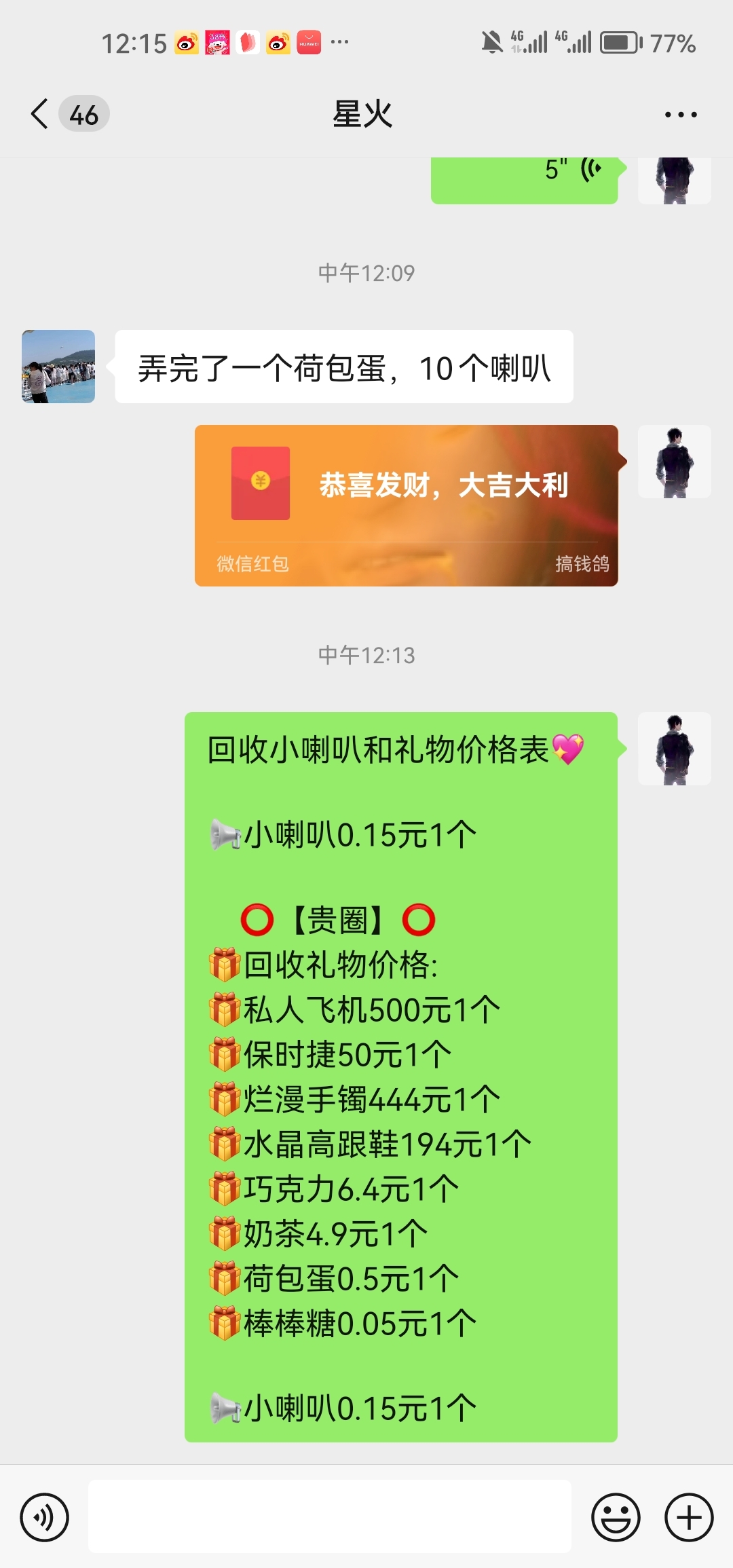Open the plus attachments menu

coord(688,1517)
